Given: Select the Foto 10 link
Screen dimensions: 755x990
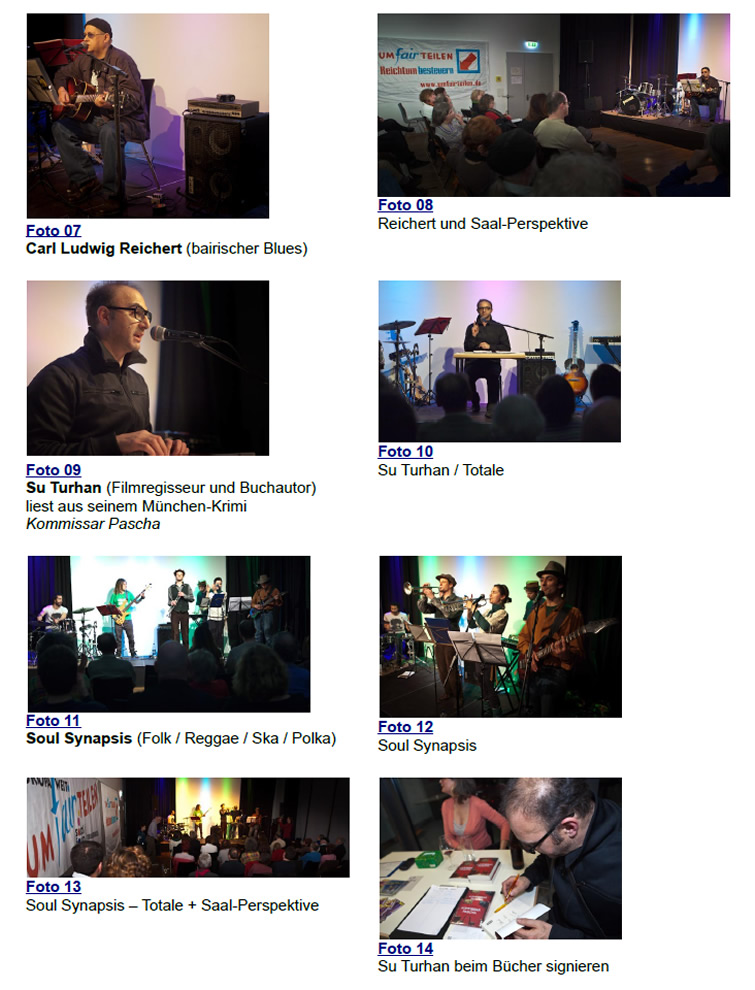Looking at the screenshot, I should (x=405, y=452).
